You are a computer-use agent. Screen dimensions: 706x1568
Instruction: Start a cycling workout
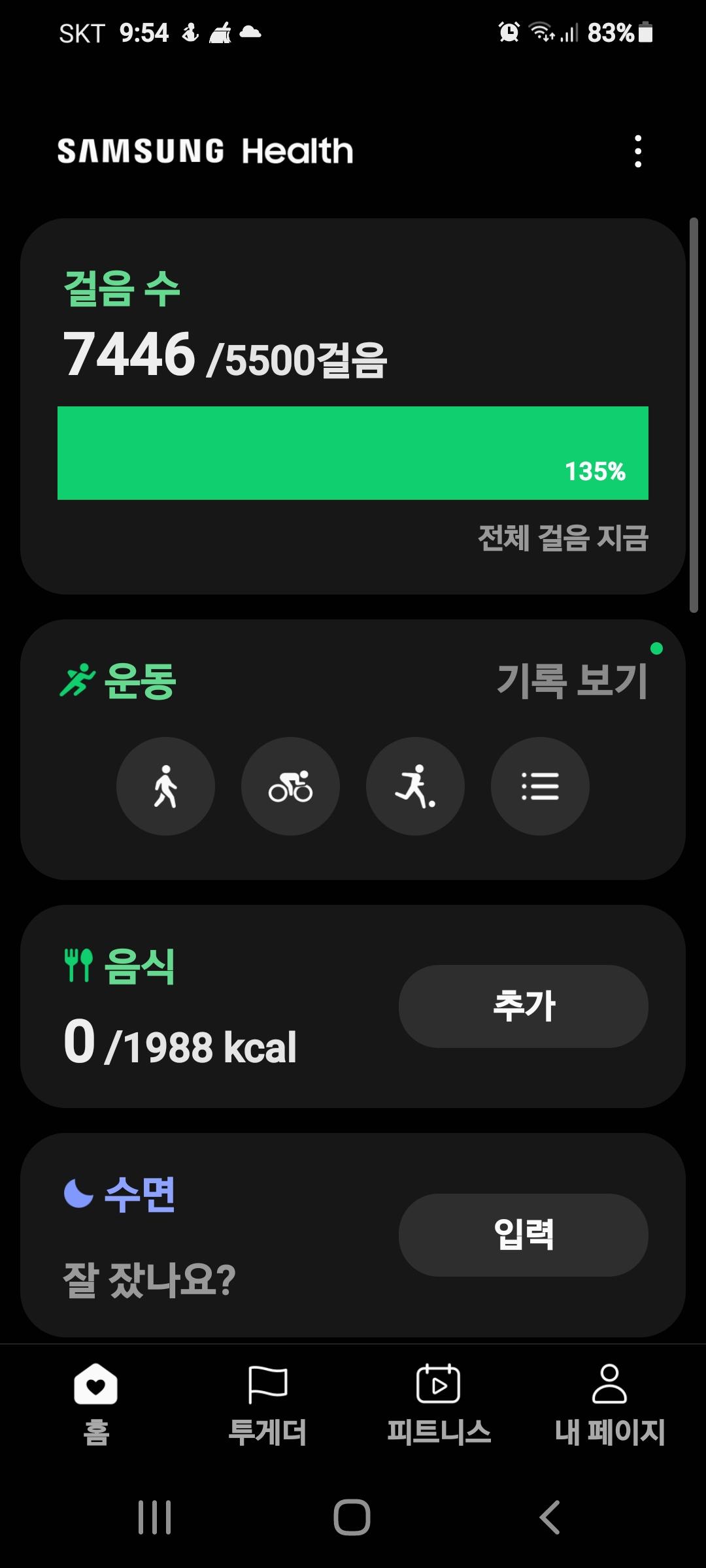pos(290,786)
